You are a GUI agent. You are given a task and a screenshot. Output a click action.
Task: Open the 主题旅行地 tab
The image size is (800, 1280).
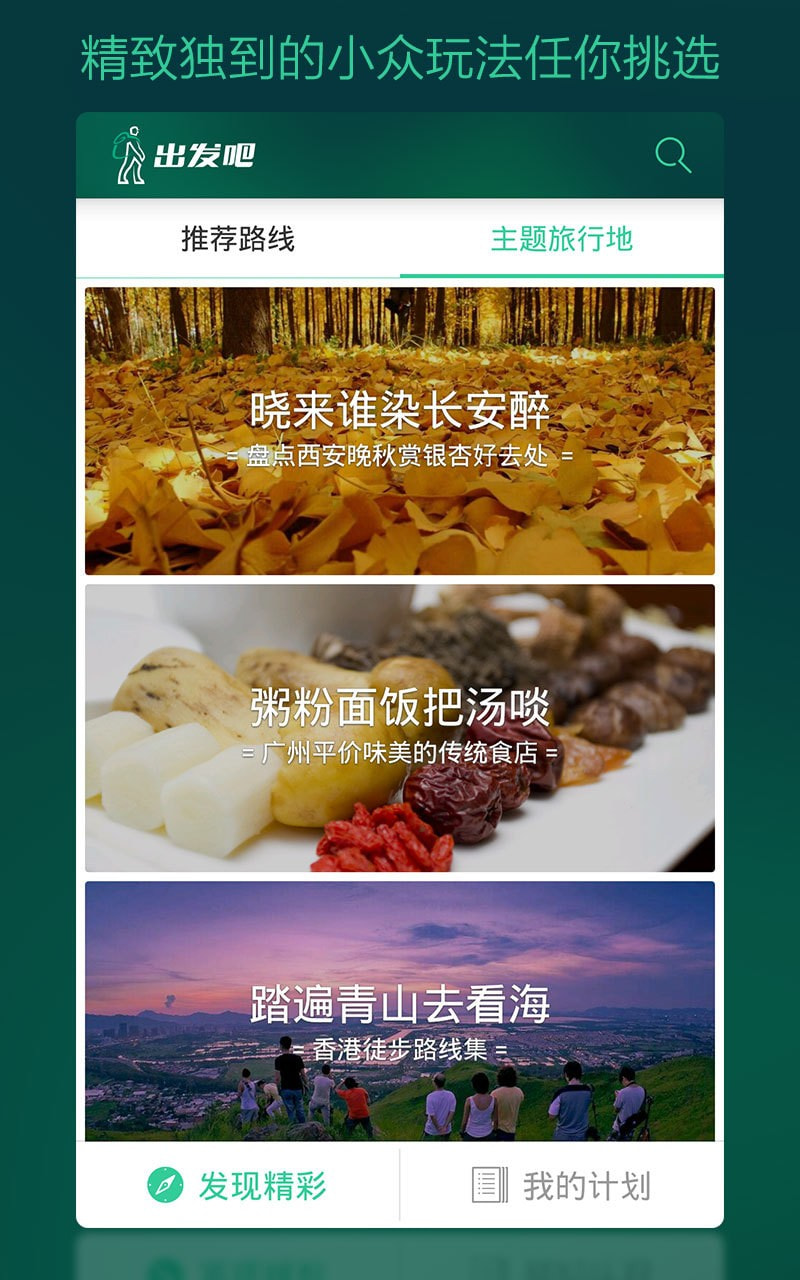[x=562, y=238]
